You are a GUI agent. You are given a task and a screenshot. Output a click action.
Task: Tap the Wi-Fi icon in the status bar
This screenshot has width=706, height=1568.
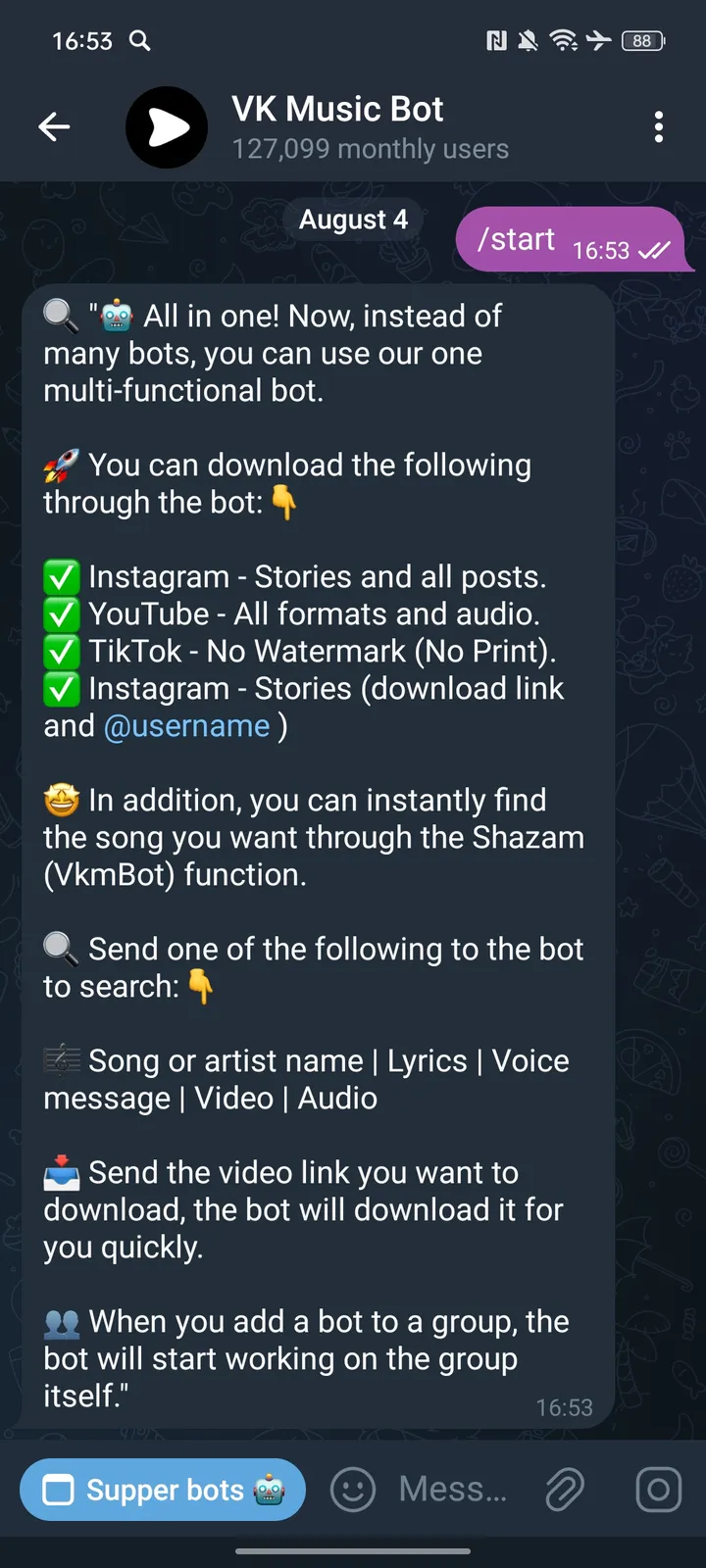(x=562, y=41)
